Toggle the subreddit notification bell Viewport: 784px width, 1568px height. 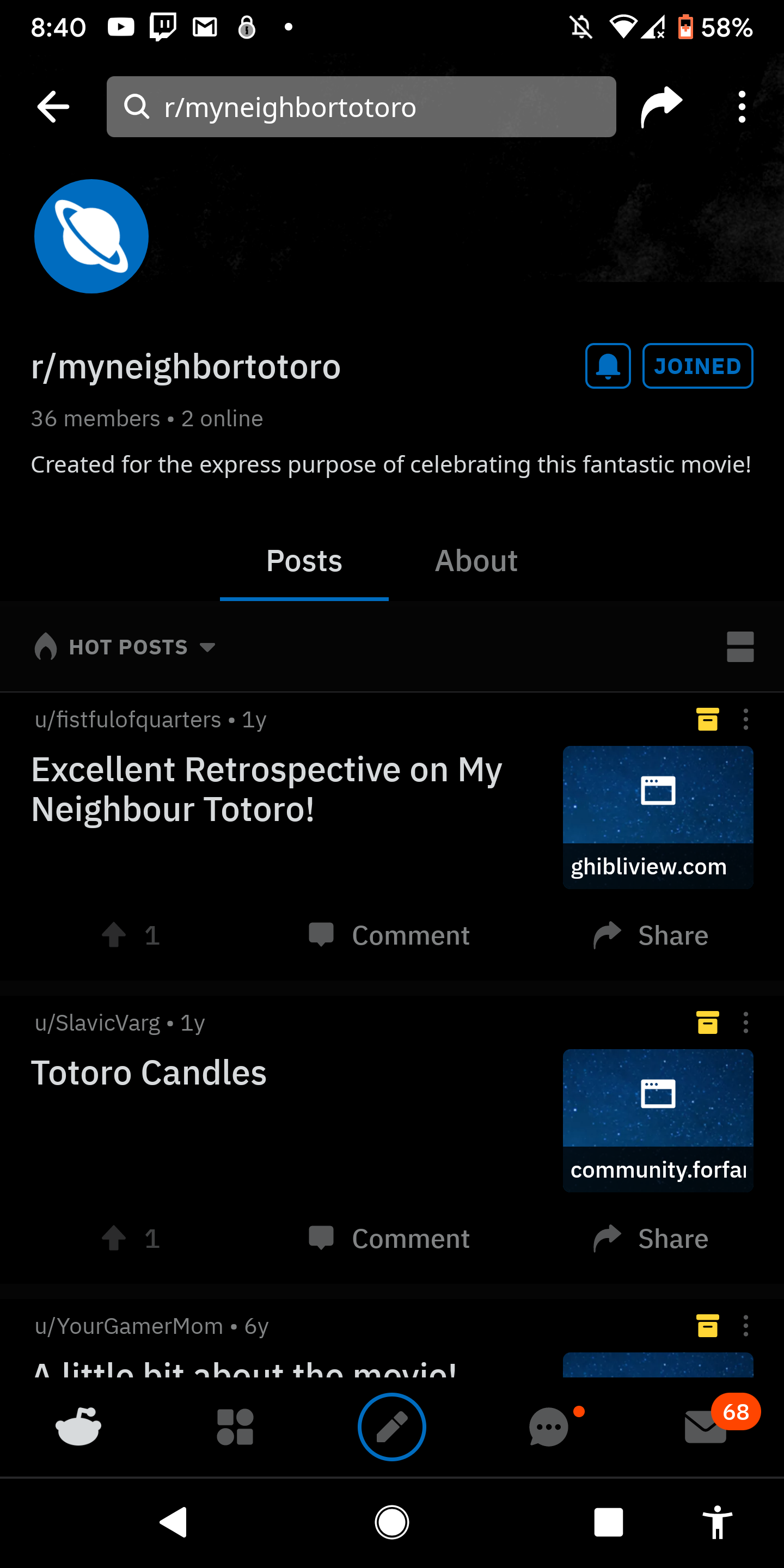(607, 366)
